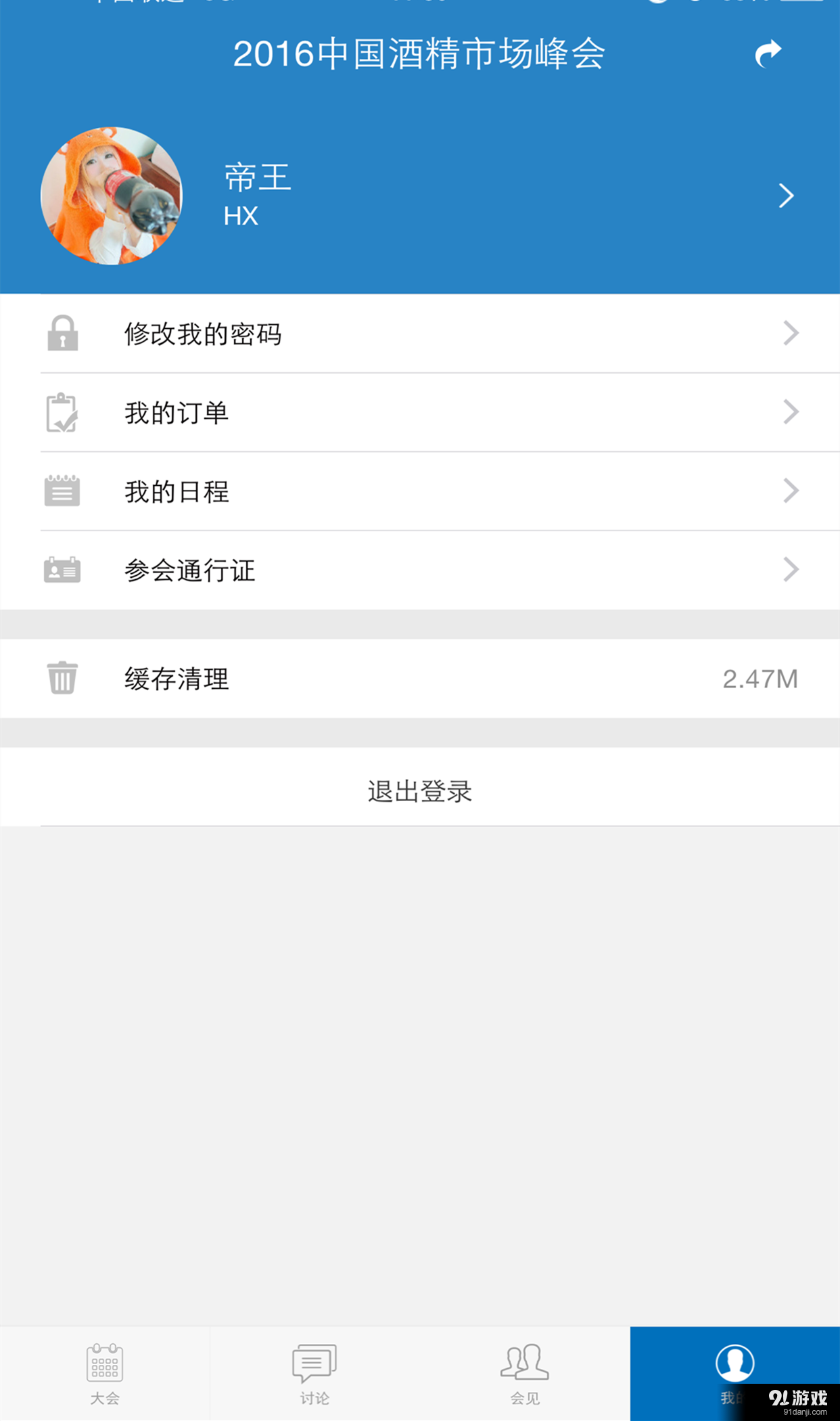Click the lock icon beside 修改我的密码

[x=62, y=334]
